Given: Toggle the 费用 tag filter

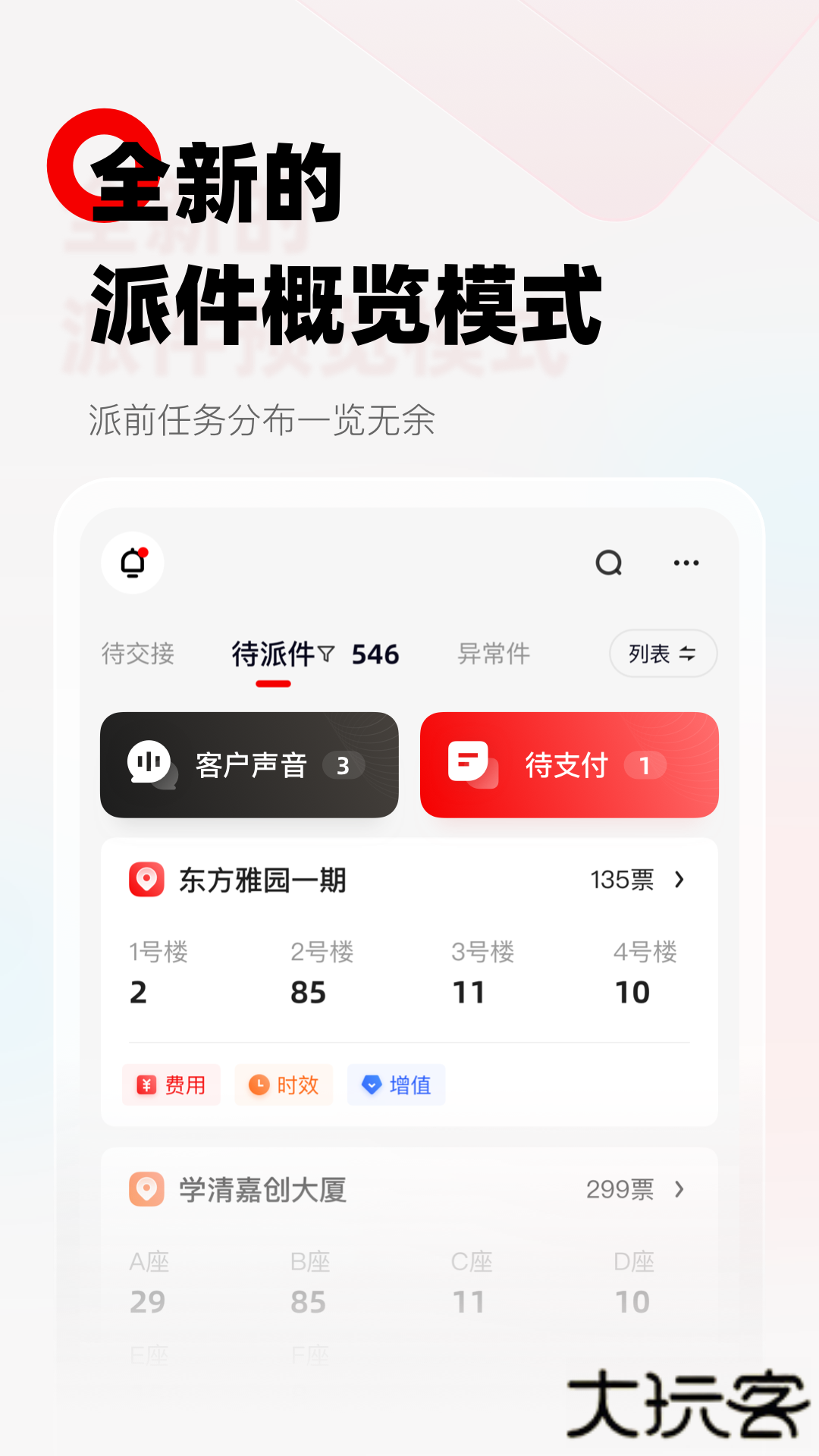Looking at the screenshot, I should 171,1085.
